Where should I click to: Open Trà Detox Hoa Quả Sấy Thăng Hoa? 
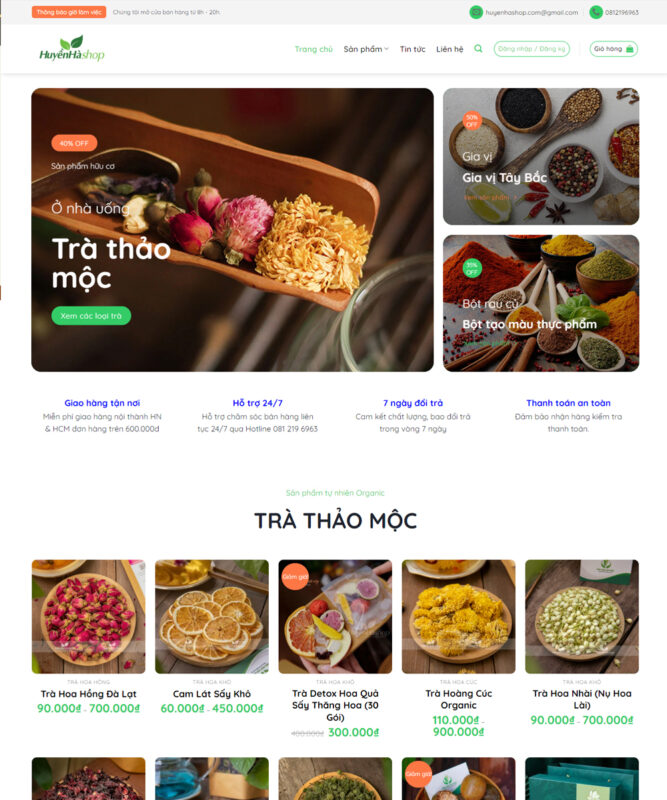[x=334, y=699]
